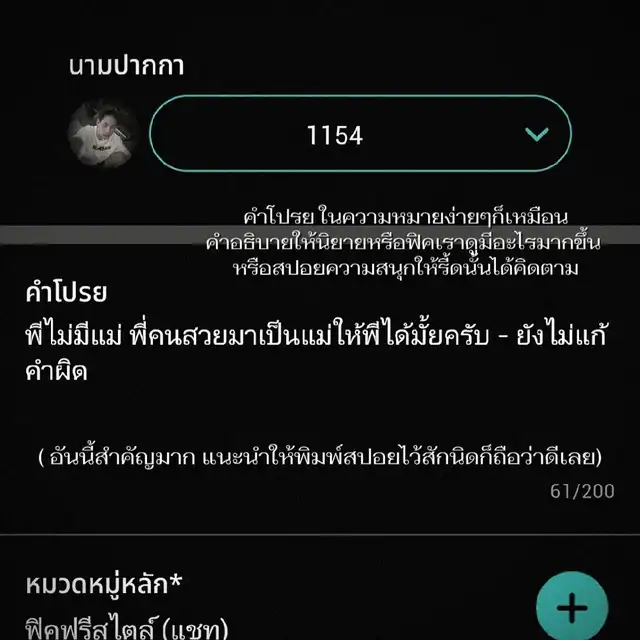Tap the plus button beside หมวดหมู่หลัก
640x640 pixels.
click(571, 606)
